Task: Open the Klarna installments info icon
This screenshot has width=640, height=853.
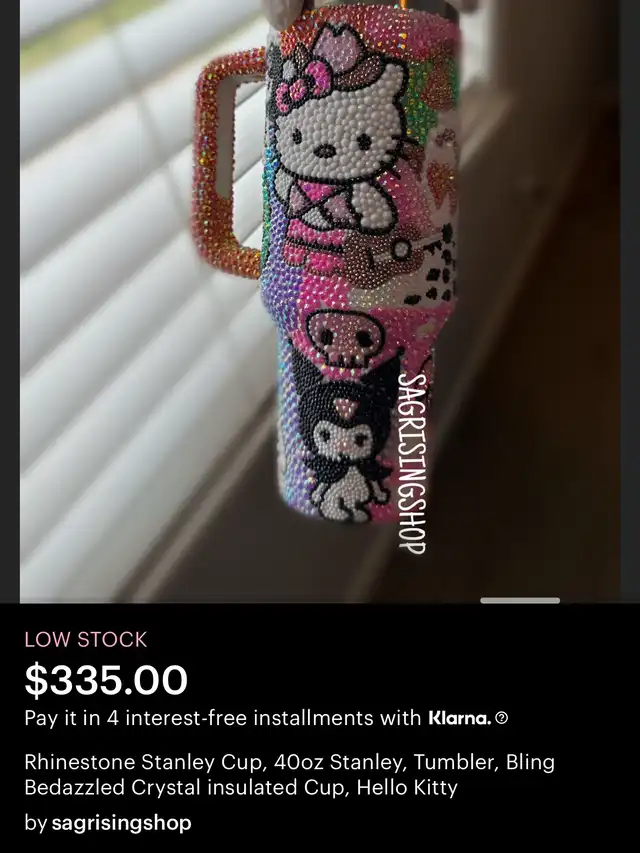Action: pyautogui.click(x=502, y=719)
